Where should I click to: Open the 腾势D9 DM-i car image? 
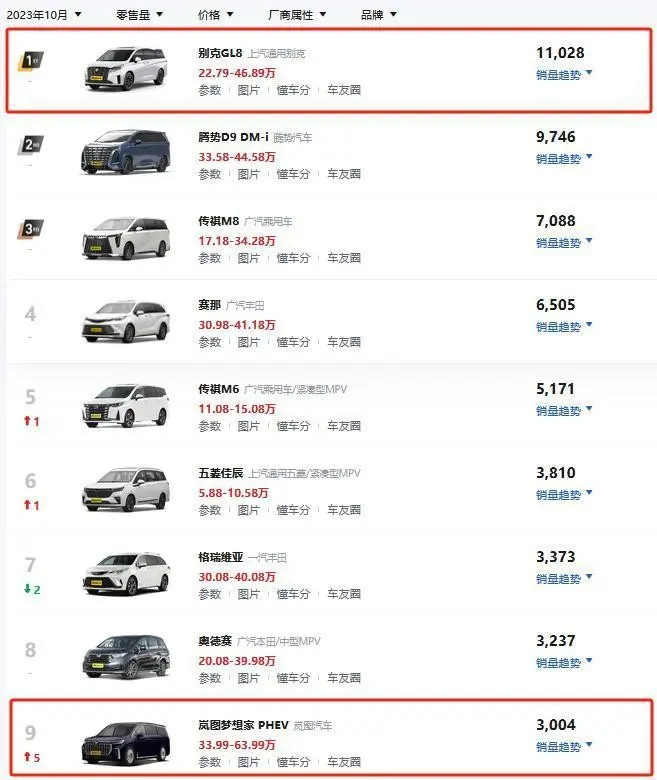coord(125,151)
